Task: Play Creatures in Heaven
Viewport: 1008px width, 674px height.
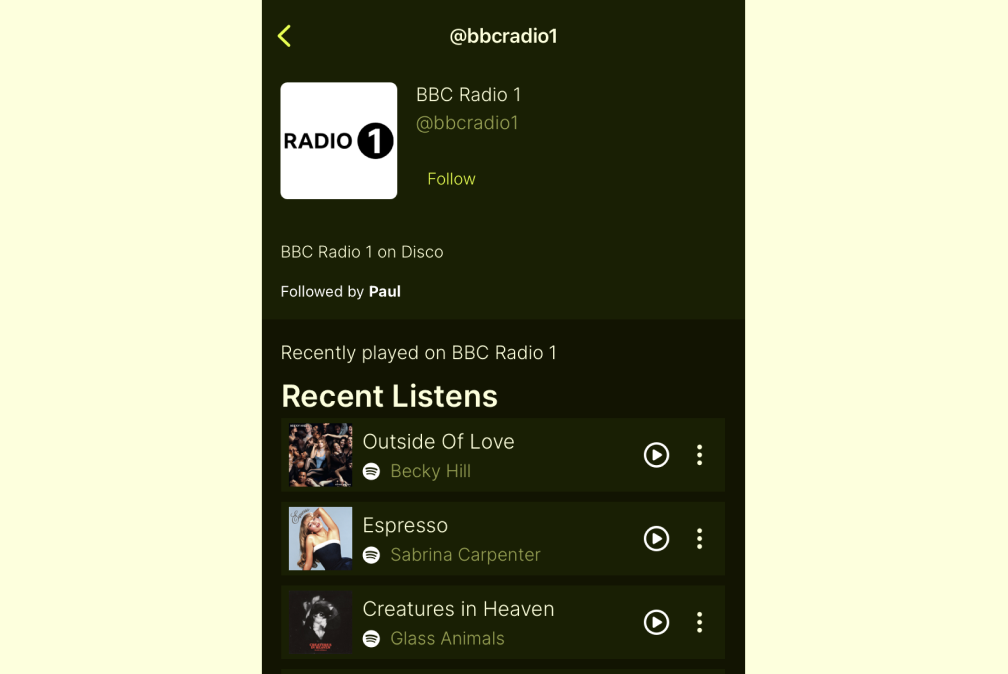Action: pyautogui.click(x=656, y=622)
